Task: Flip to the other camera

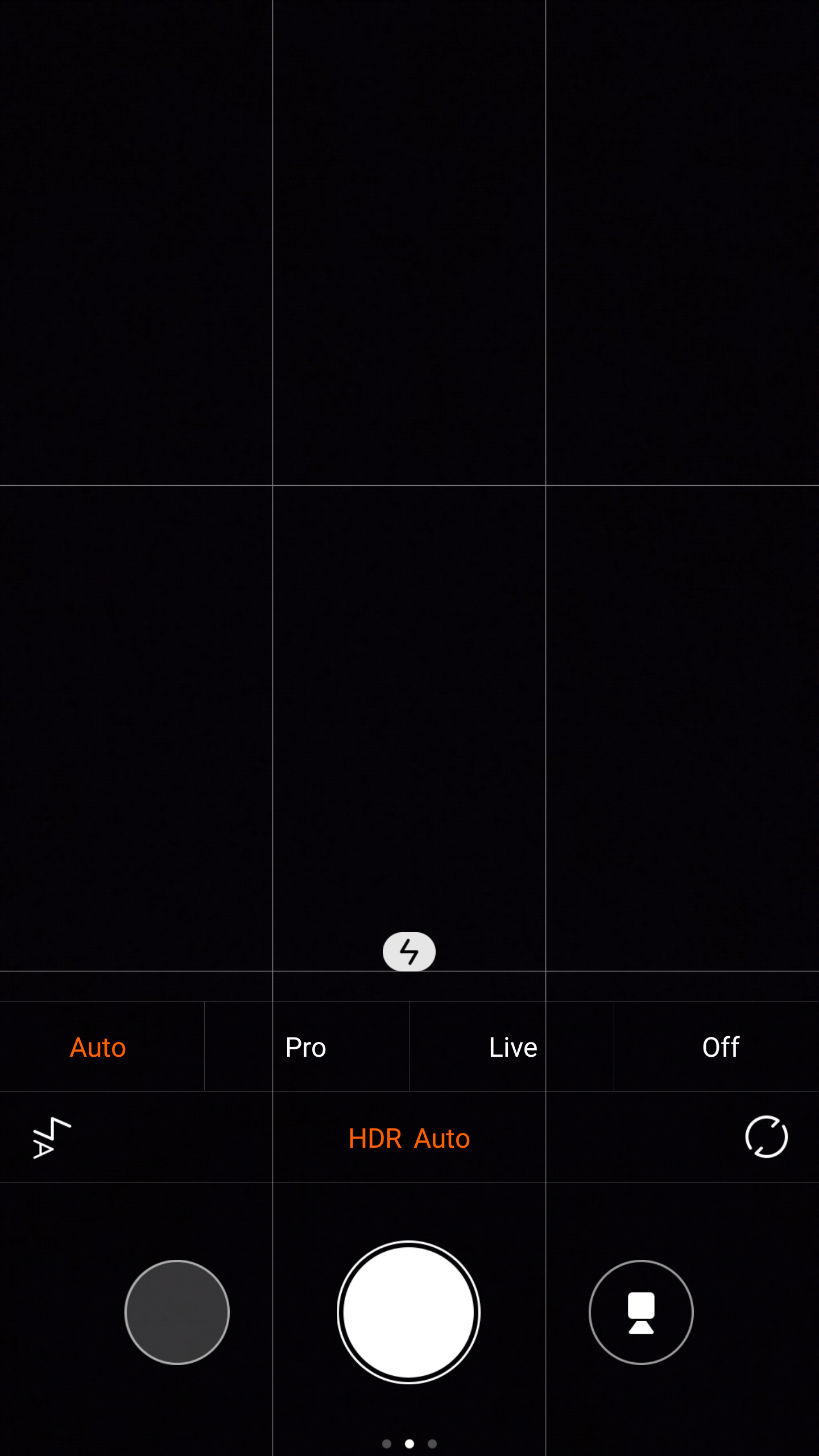Action: click(x=766, y=1137)
